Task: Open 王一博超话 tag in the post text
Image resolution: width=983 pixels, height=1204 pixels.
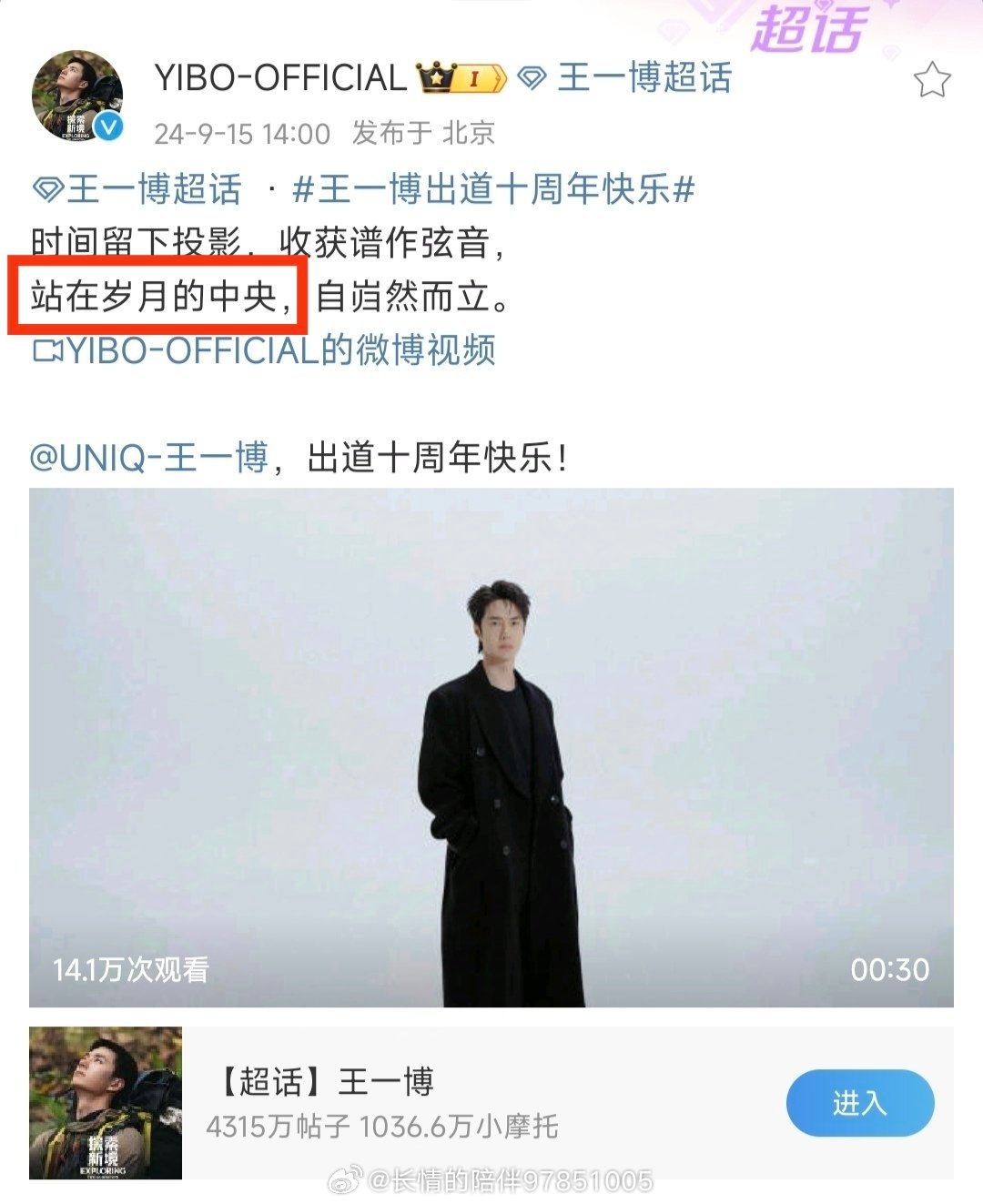Action: [138, 190]
